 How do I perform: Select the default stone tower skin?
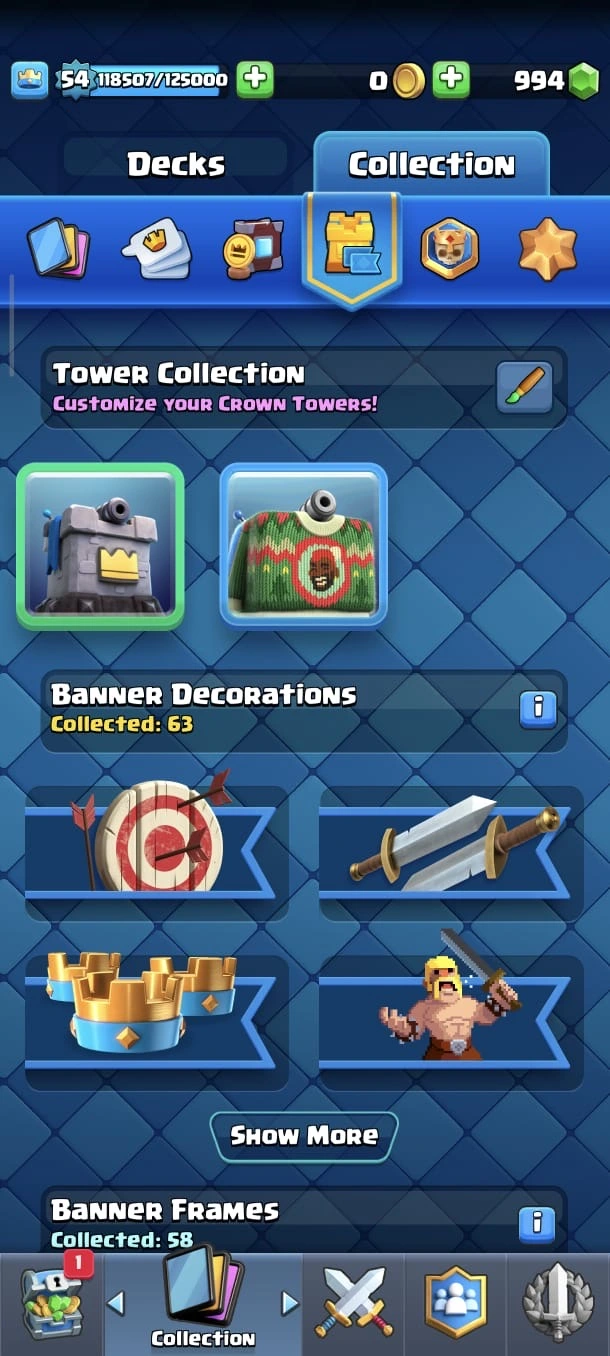click(x=100, y=545)
